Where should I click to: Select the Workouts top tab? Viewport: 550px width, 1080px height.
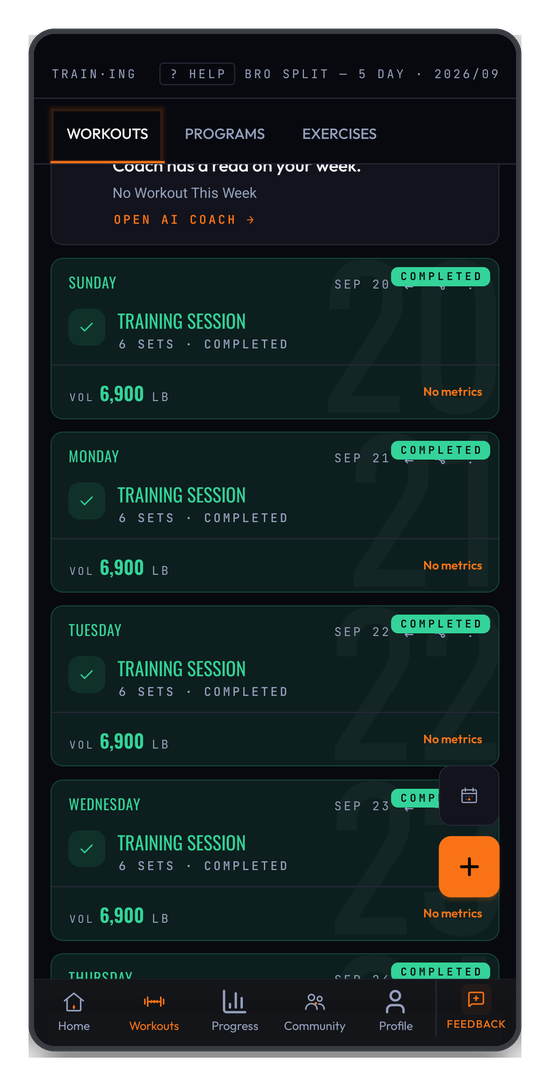click(x=107, y=134)
